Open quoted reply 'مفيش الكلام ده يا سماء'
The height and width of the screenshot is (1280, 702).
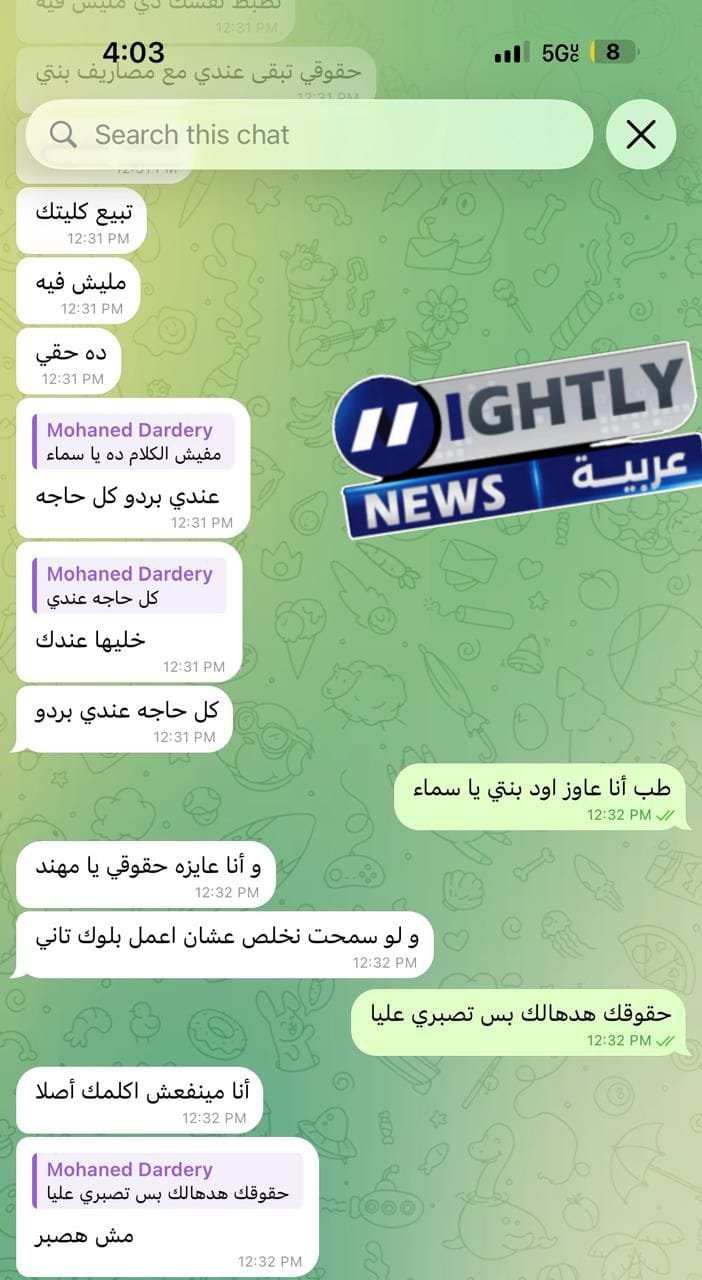point(133,443)
